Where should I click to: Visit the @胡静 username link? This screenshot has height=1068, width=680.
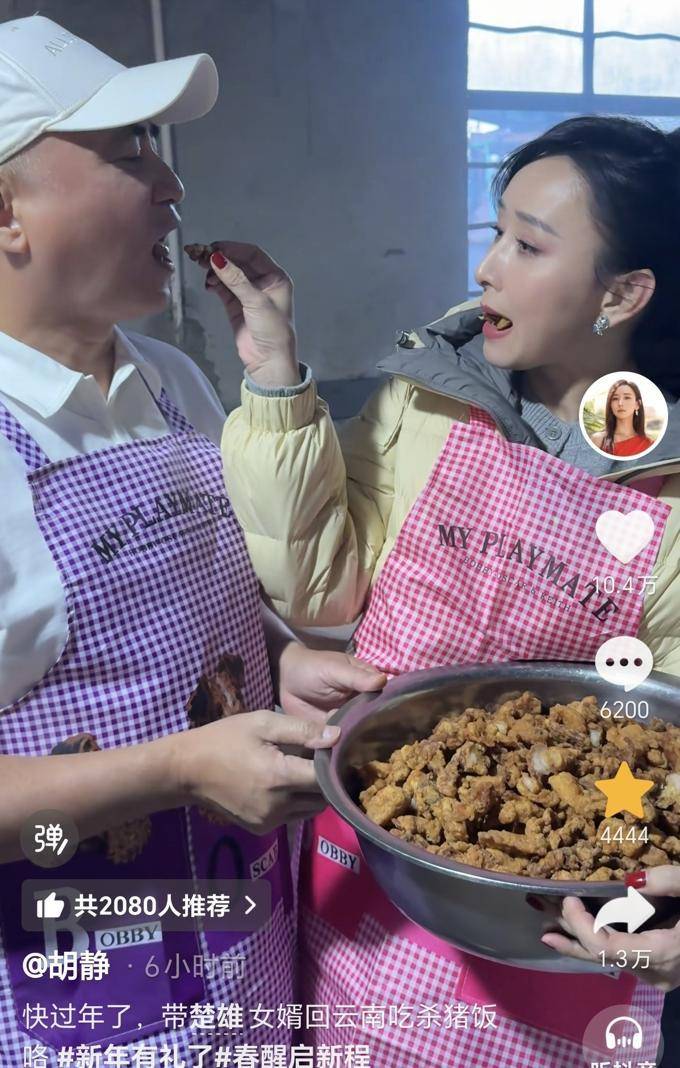[x=67, y=965]
